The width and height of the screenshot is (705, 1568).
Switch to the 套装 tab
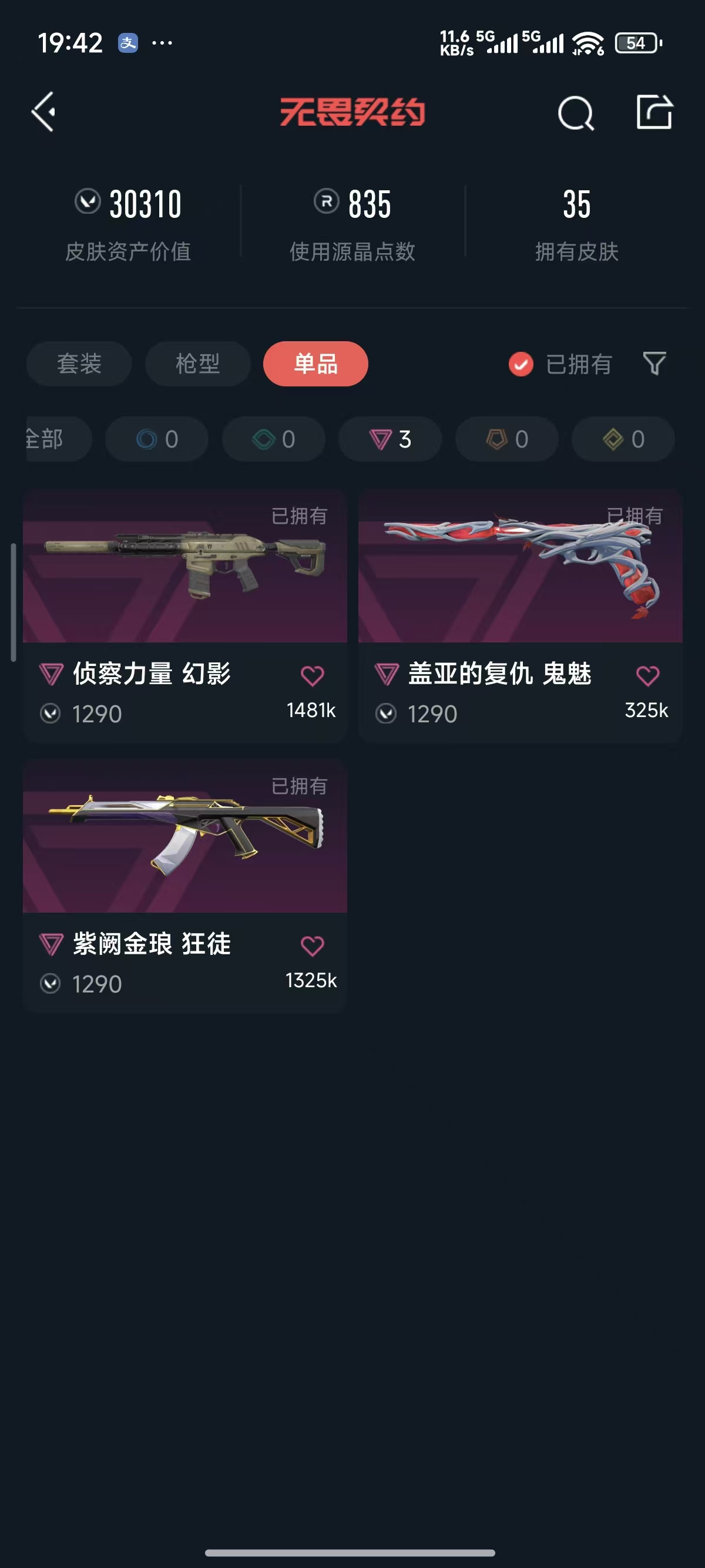pyautogui.click(x=79, y=364)
